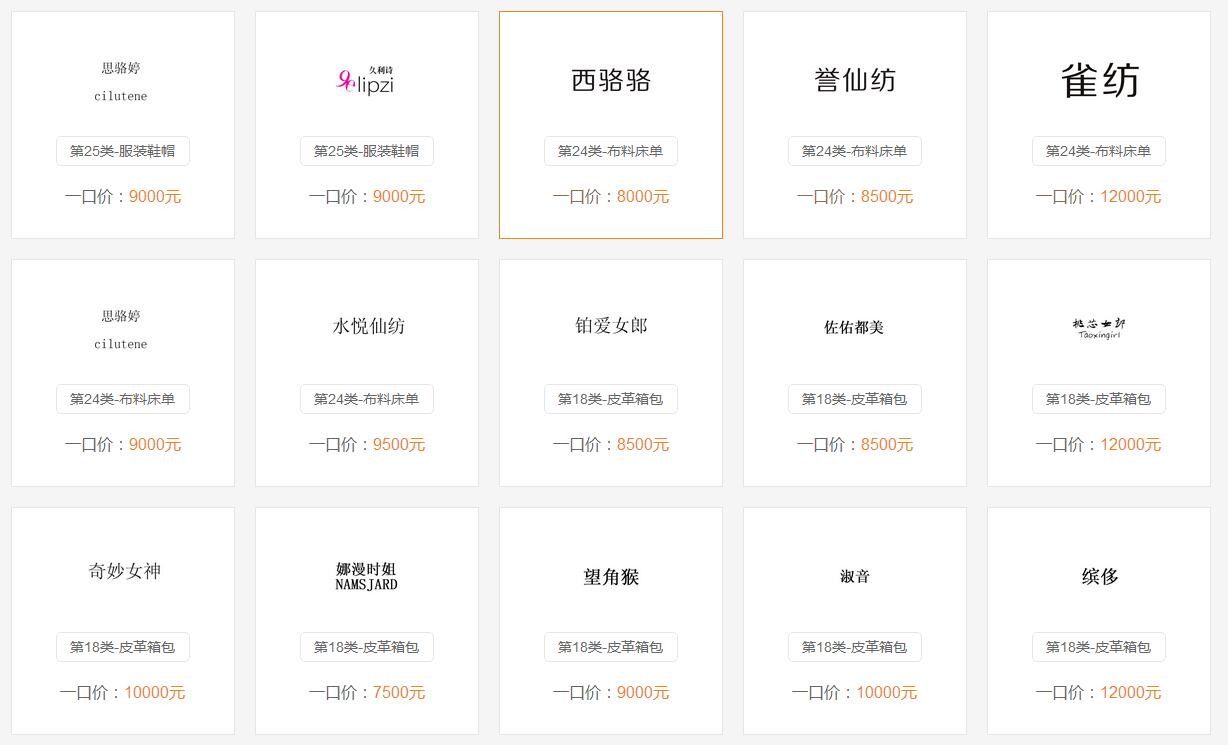View the 铂爱女郎 trademark card
Screen dimensions: 1228x745
coord(610,327)
